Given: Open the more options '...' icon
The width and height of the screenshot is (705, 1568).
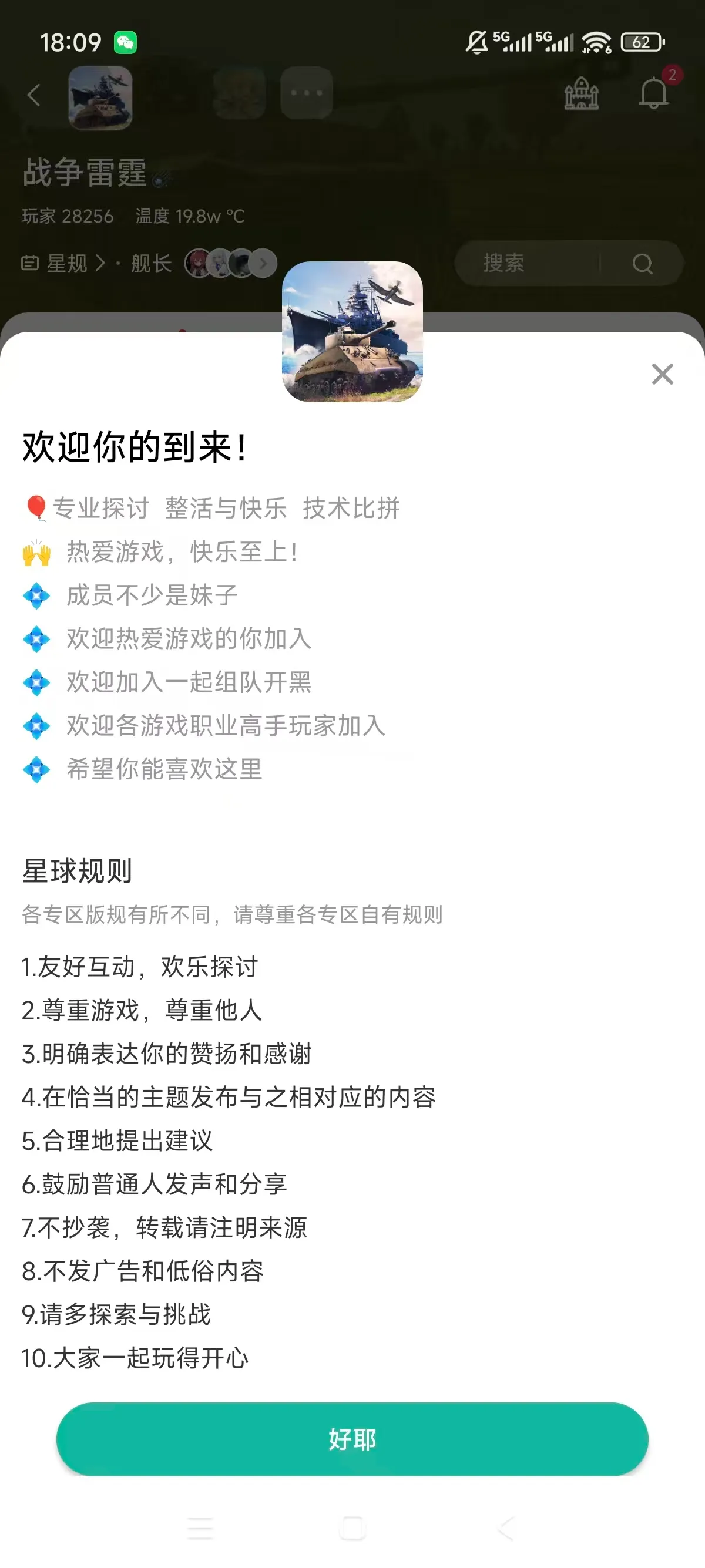Looking at the screenshot, I should [x=306, y=93].
